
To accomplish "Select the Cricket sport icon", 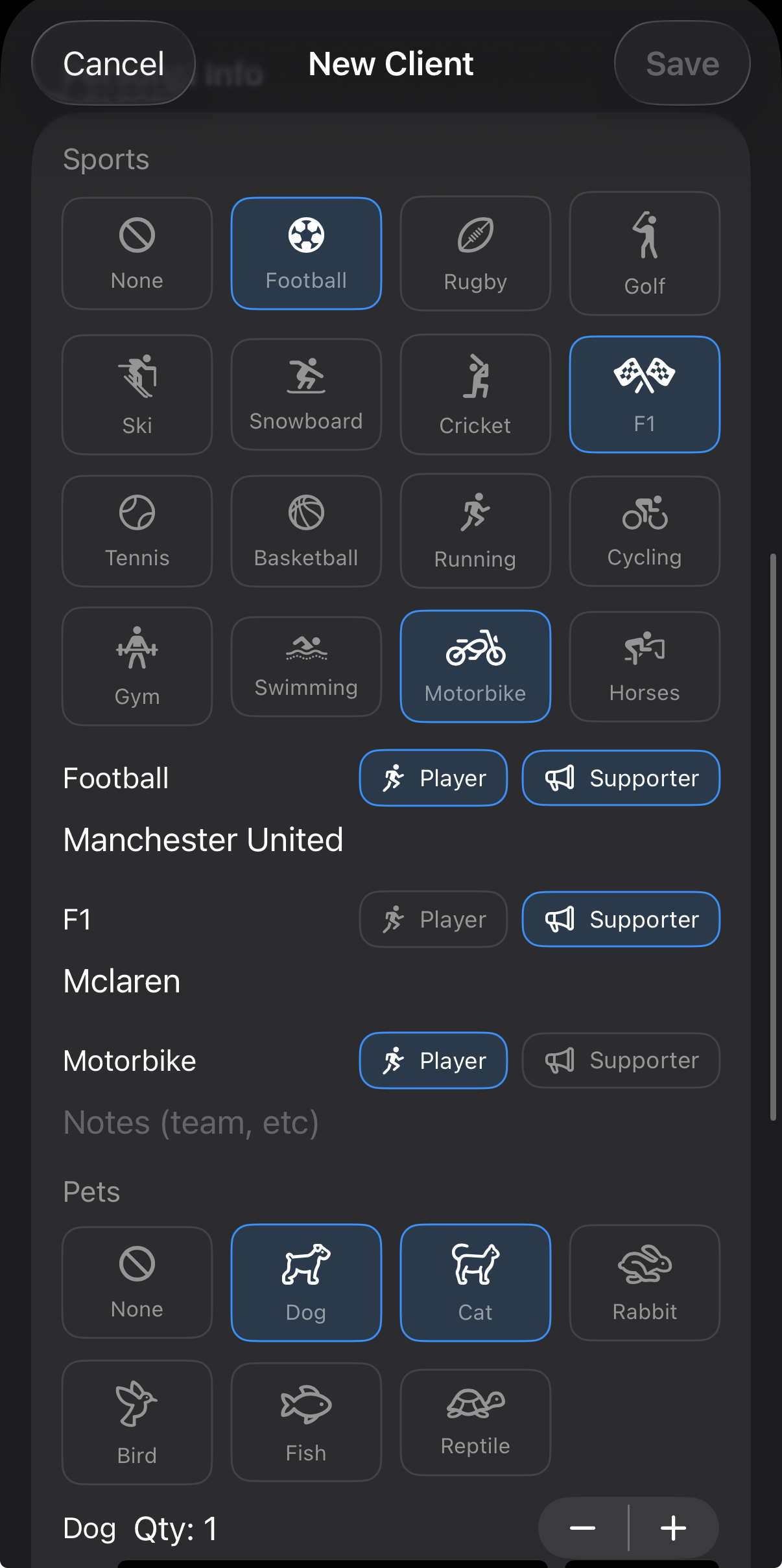I will 475,393.
